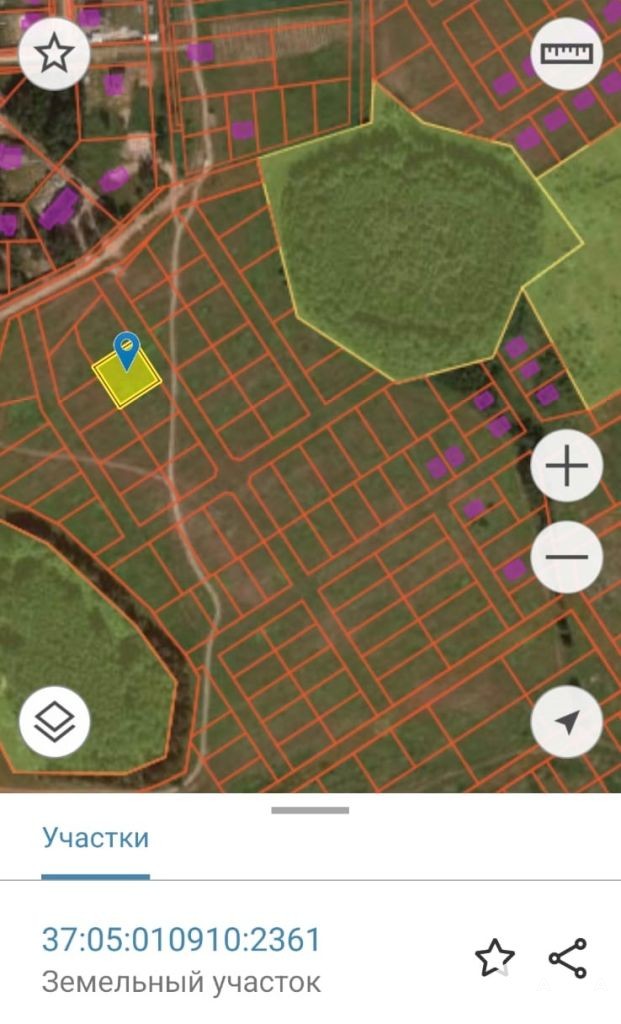Tap the blue pin on the highlighted parcel
Screen dimensions: 621x1024
pyautogui.click(x=127, y=351)
